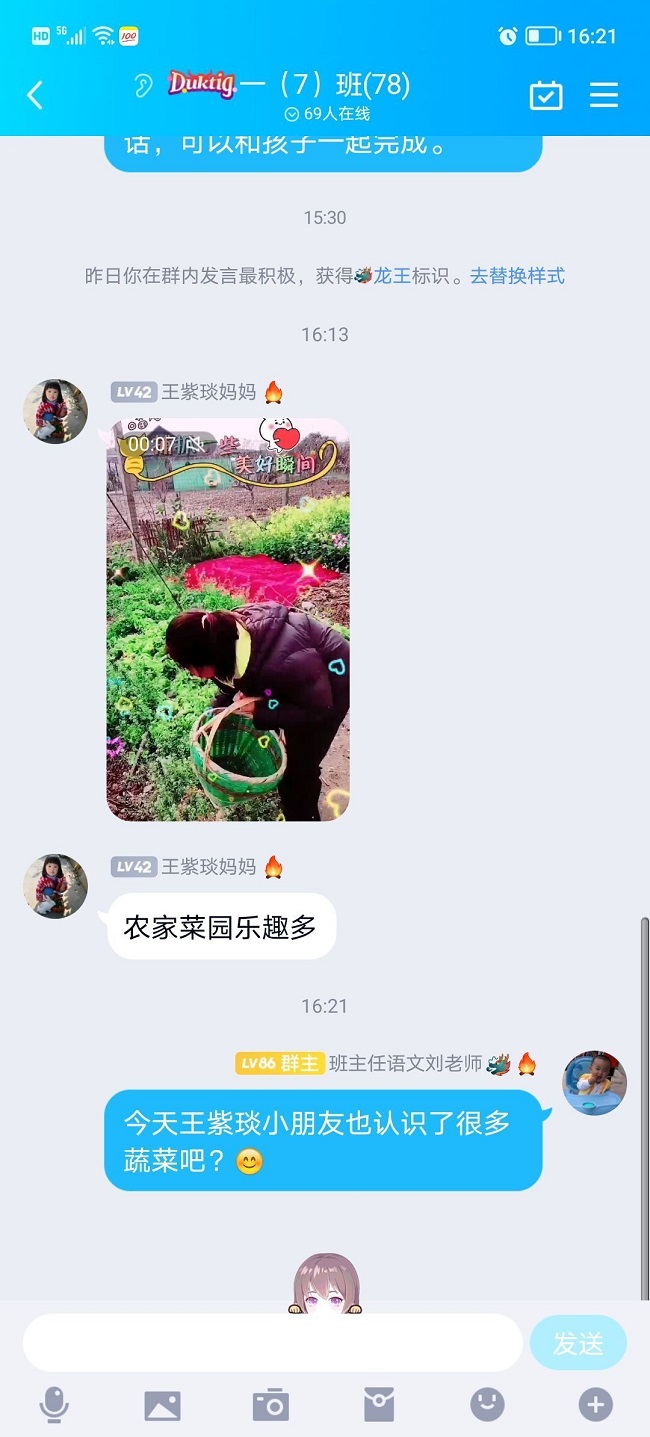Go back to the chat list

tap(35, 96)
